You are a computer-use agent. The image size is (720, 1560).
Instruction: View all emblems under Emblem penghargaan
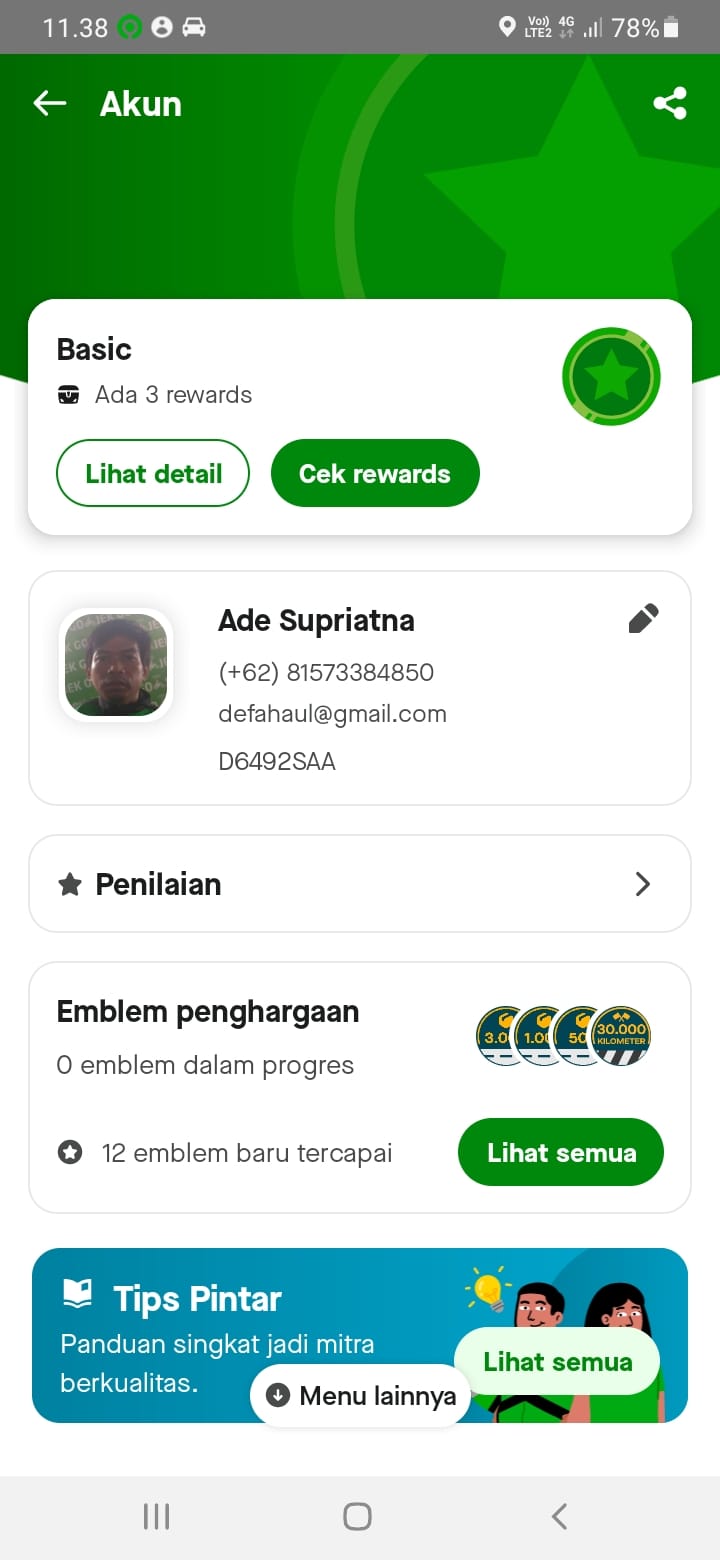[561, 1152]
